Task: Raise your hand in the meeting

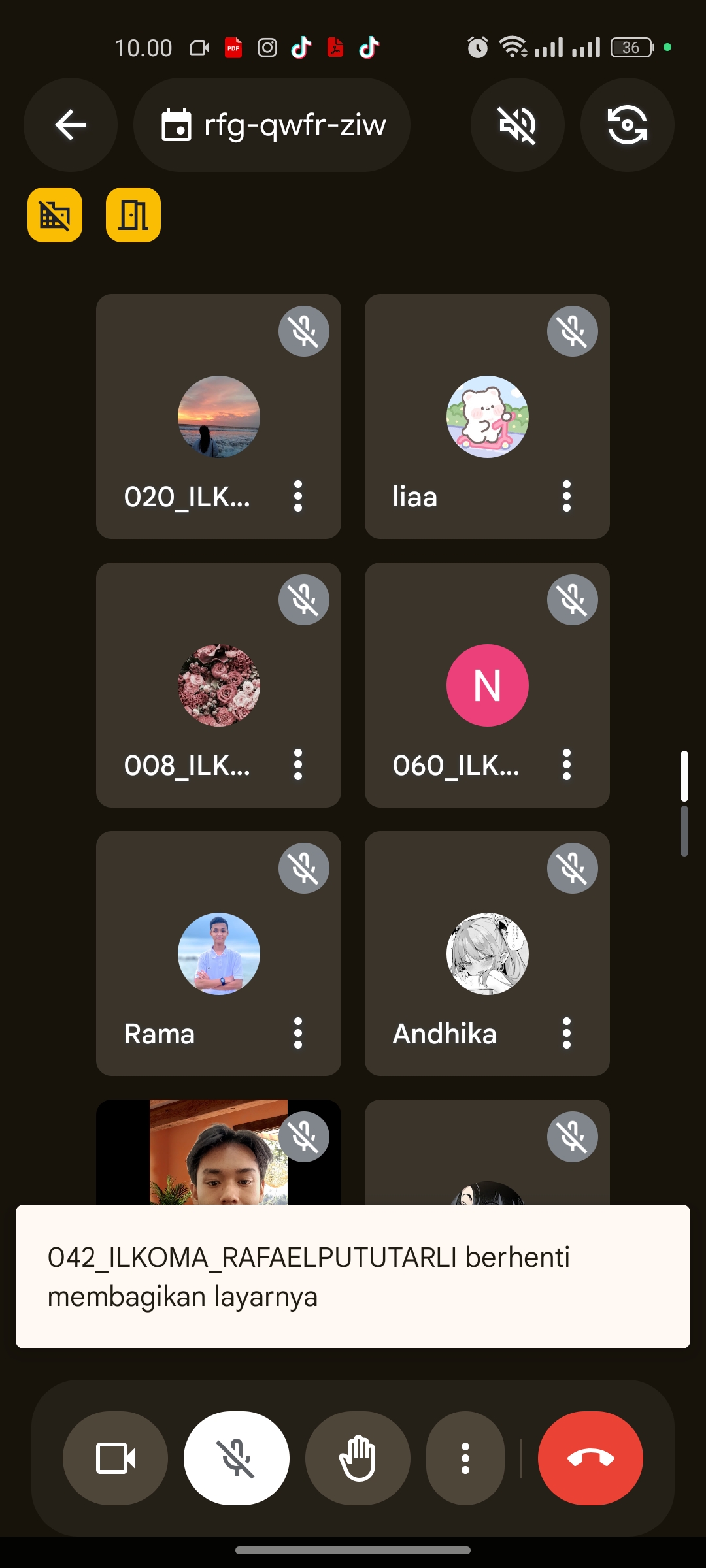Action: click(358, 1458)
